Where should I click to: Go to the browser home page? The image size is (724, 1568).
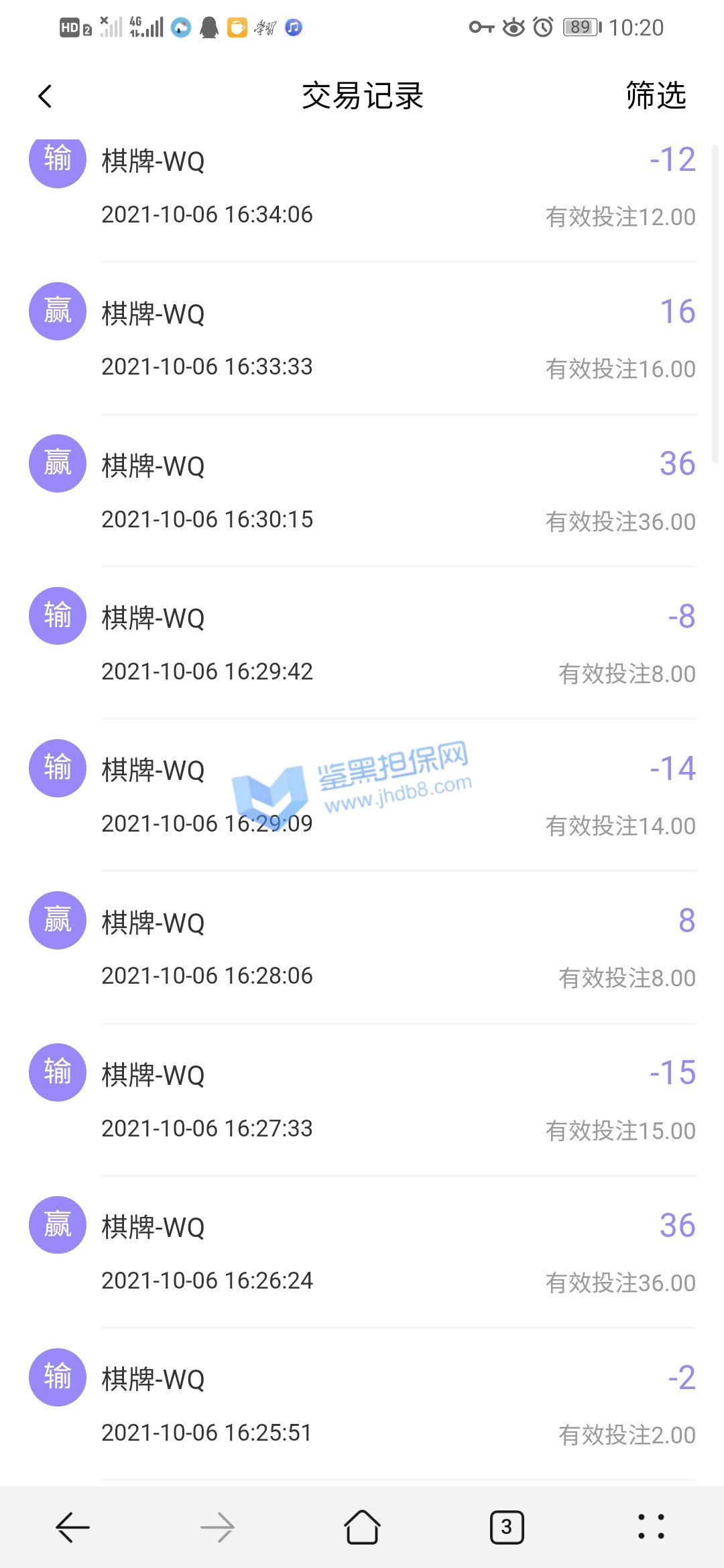[x=362, y=1527]
